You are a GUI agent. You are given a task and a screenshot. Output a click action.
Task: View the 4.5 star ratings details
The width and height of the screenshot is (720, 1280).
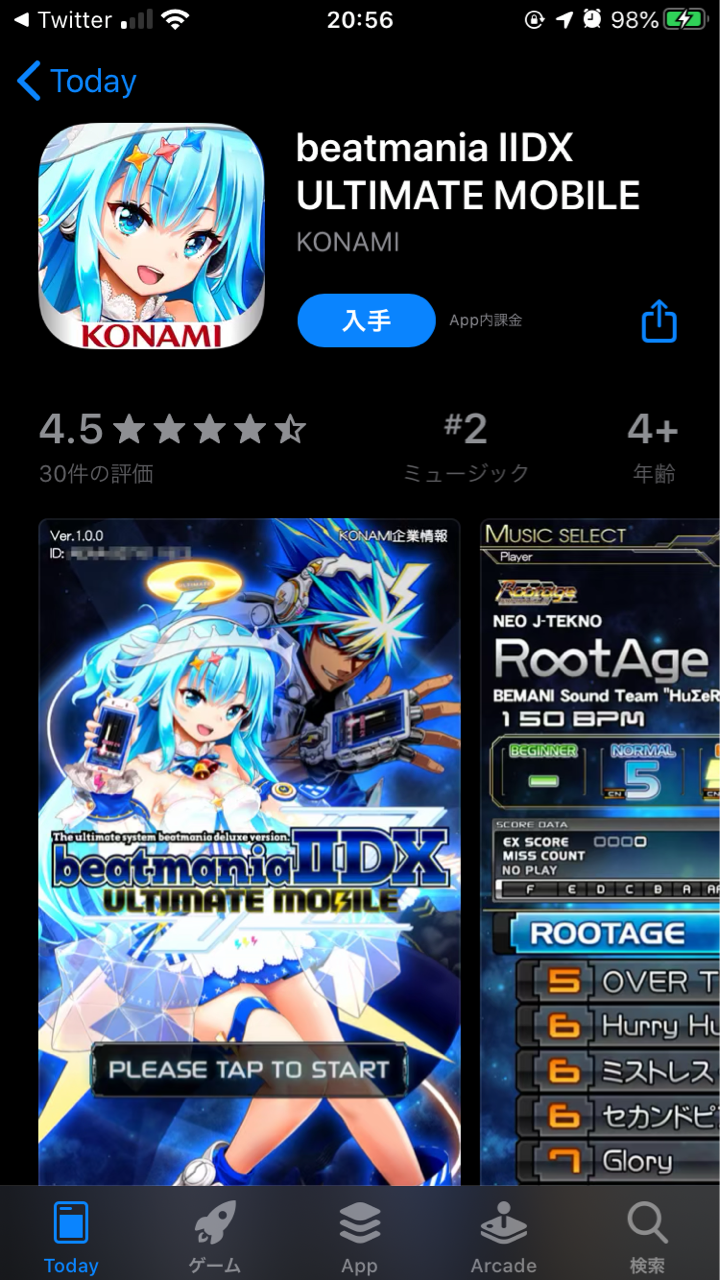172,445
